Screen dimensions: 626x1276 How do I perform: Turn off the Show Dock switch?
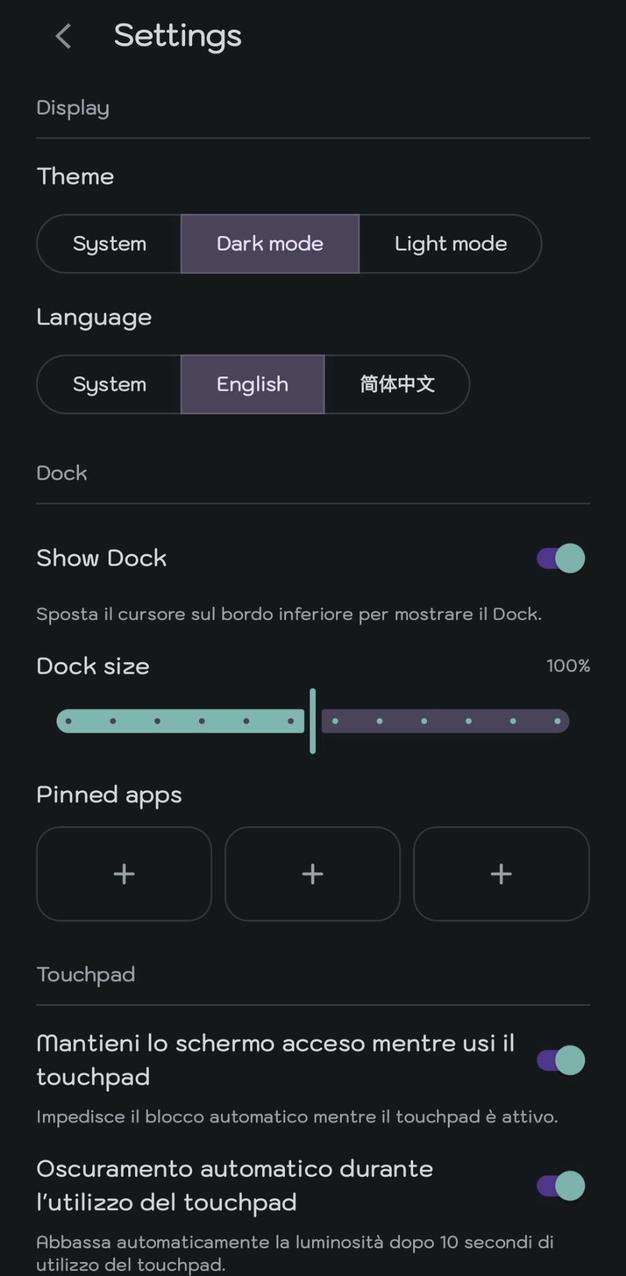pos(560,558)
